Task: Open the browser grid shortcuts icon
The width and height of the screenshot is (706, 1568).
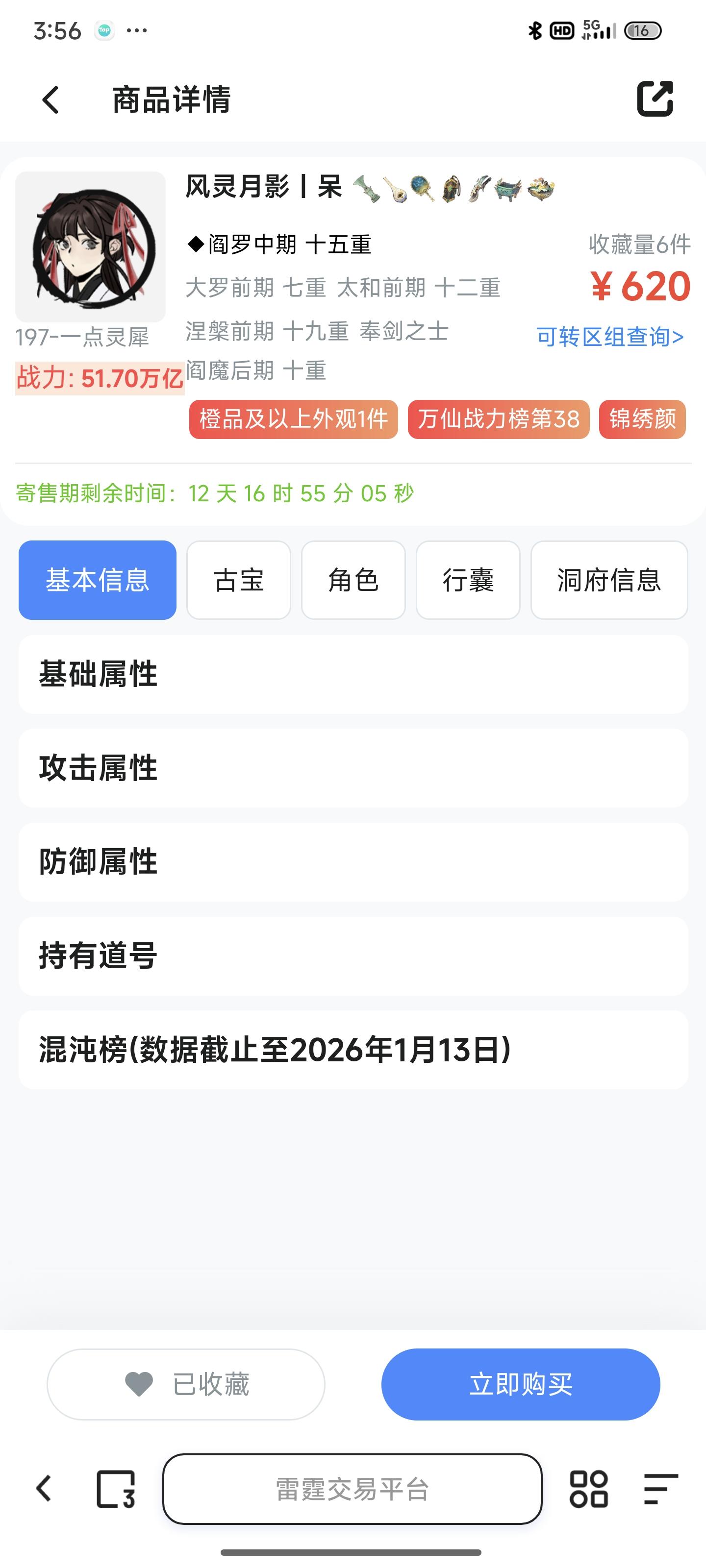Action: (588, 1489)
